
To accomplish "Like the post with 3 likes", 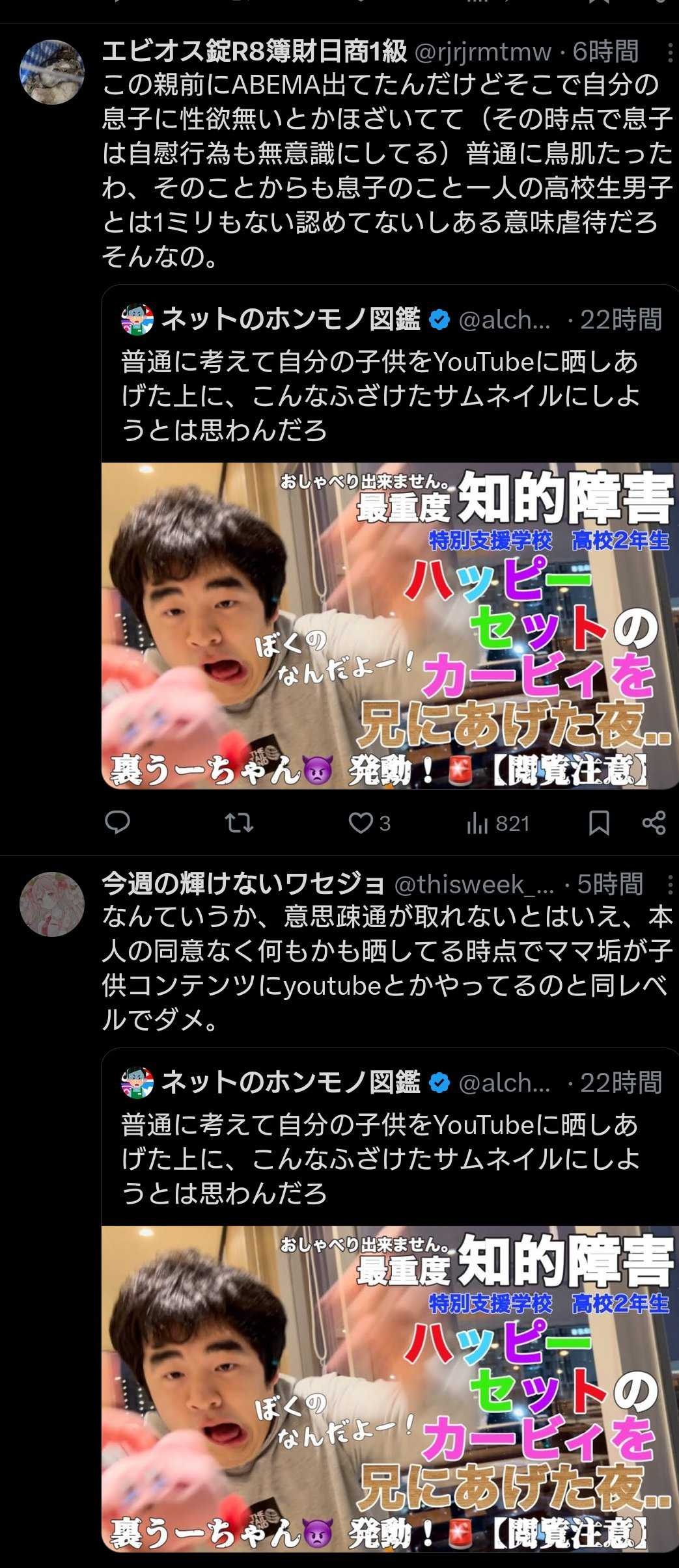I will tap(361, 823).
